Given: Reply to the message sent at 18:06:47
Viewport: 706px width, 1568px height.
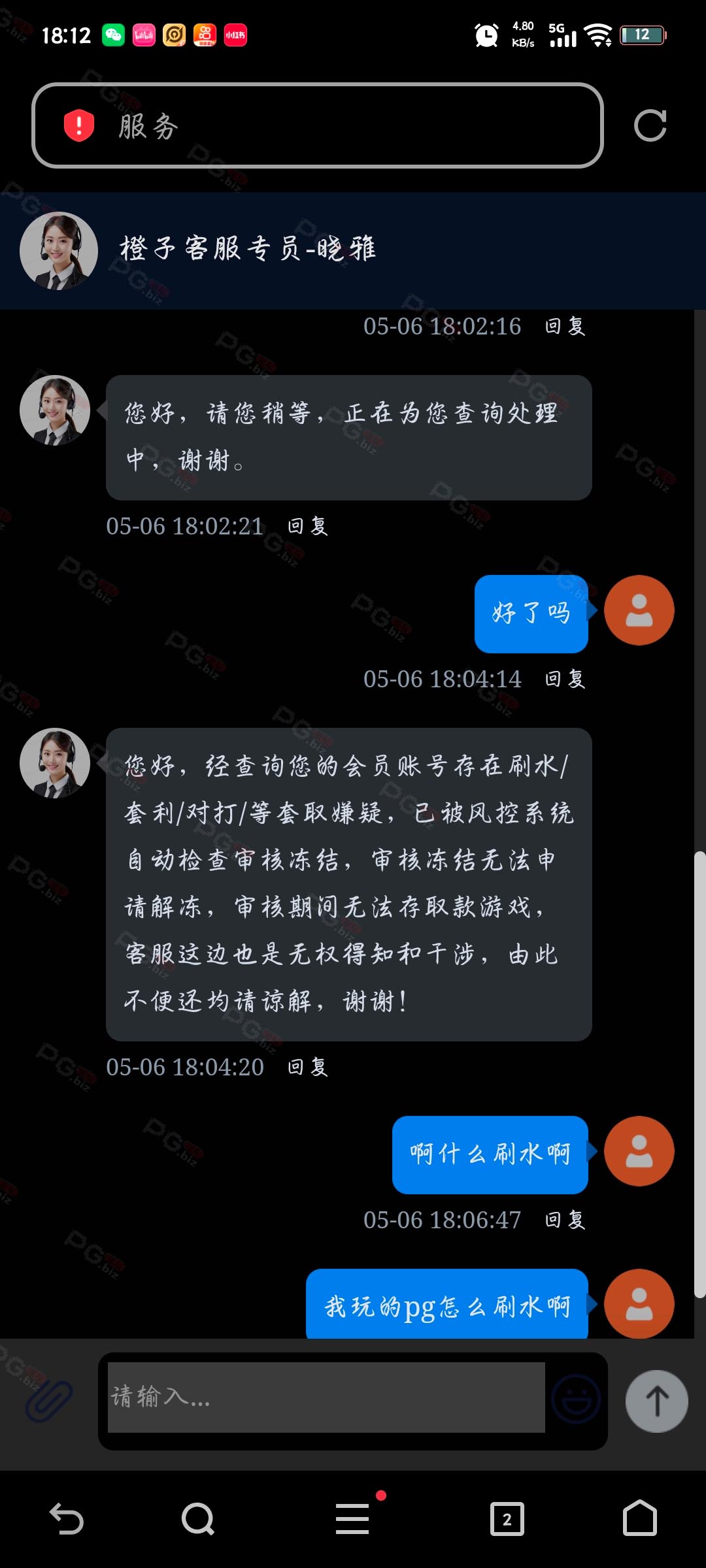Looking at the screenshot, I should [x=565, y=1220].
